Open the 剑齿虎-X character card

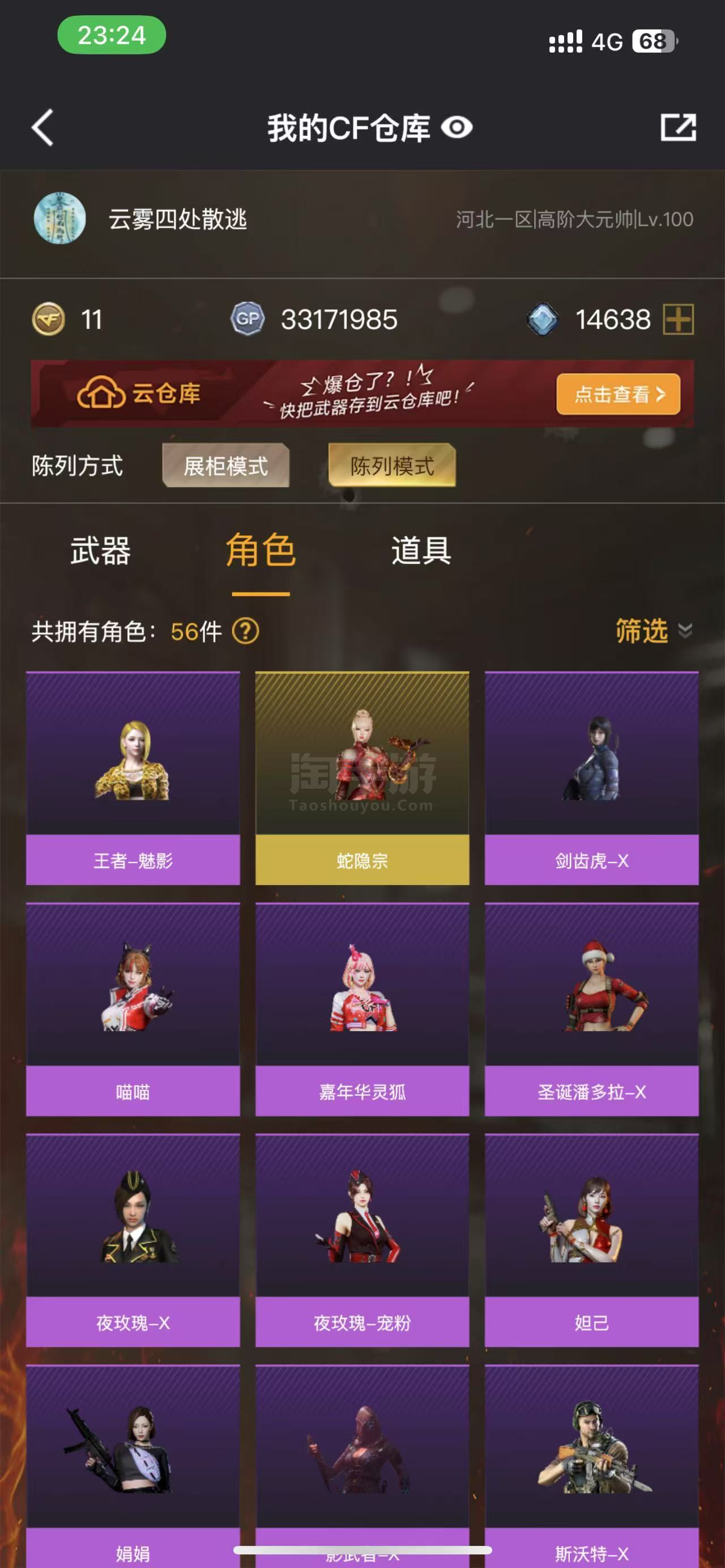(592, 778)
